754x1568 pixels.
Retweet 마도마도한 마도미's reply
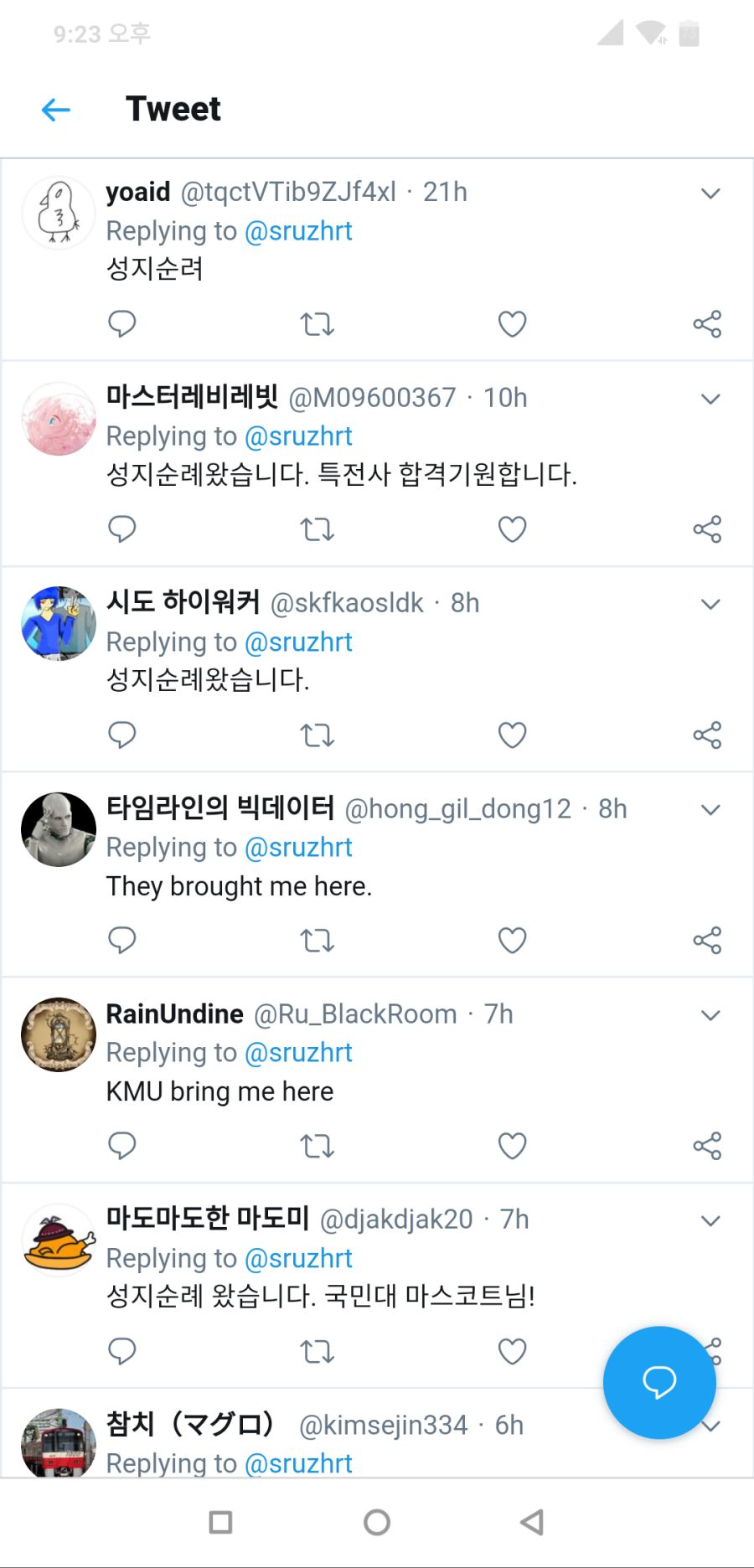tap(317, 1351)
